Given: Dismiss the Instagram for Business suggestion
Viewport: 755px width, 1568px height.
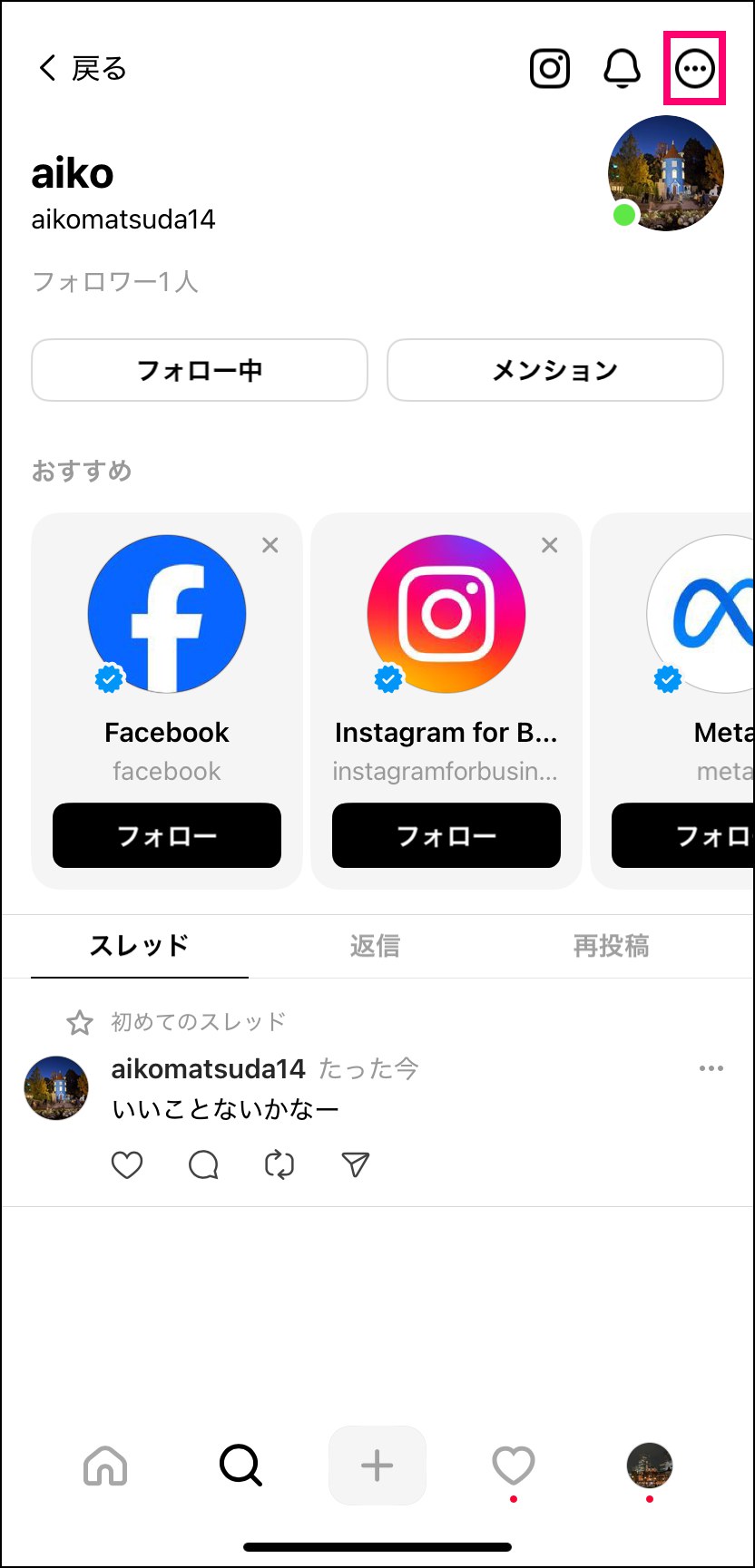Looking at the screenshot, I should [549, 545].
